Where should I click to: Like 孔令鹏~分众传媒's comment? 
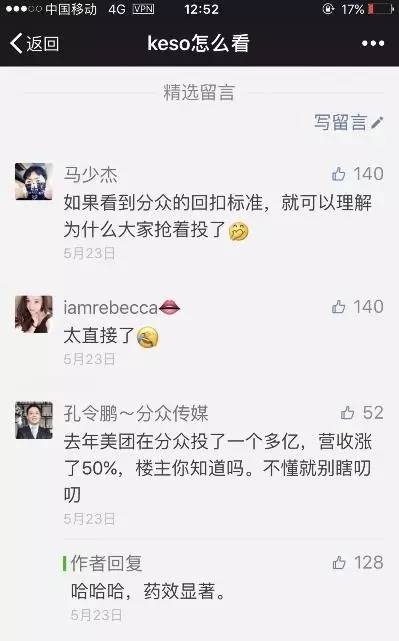(x=347, y=413)
